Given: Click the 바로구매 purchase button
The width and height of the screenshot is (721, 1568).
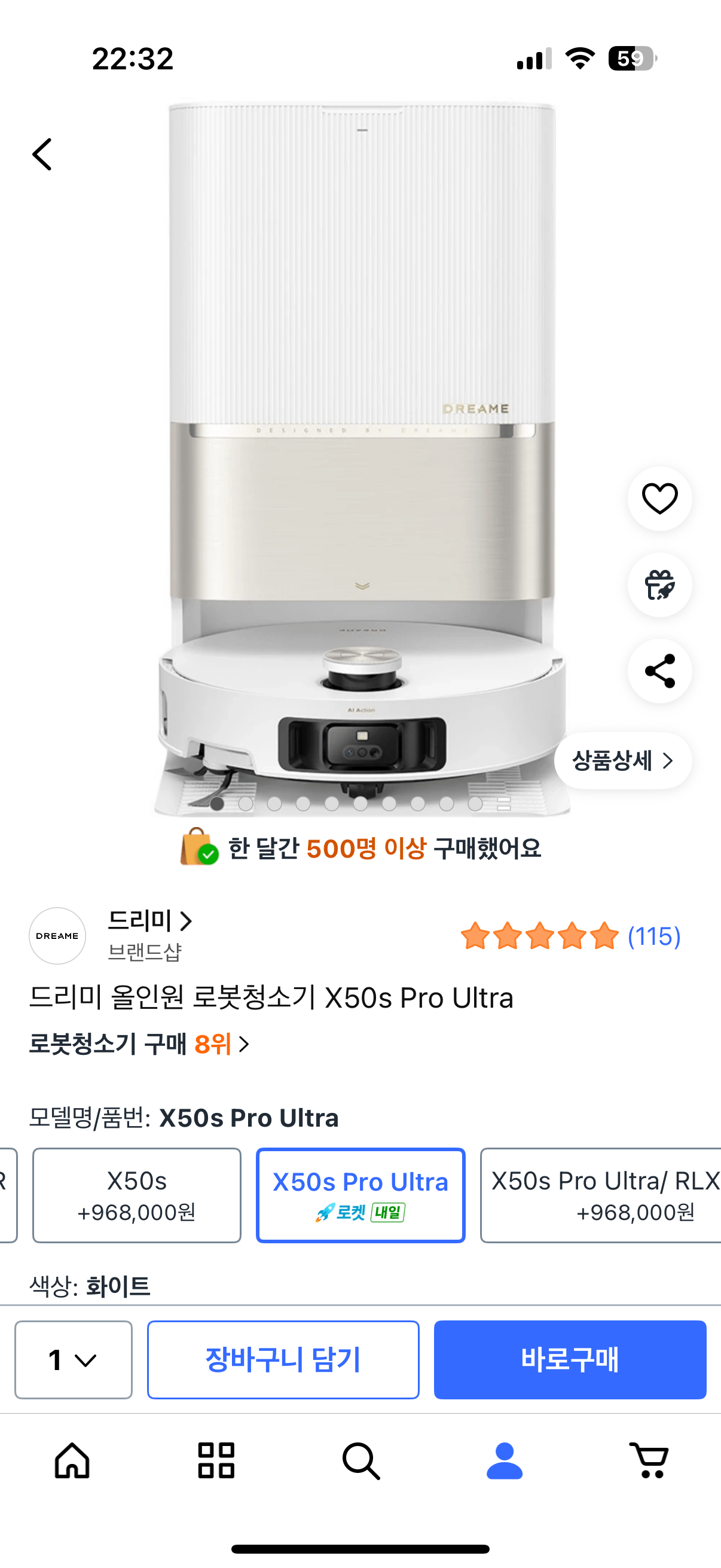Looking at the screenshot, I should [570, 1361].
